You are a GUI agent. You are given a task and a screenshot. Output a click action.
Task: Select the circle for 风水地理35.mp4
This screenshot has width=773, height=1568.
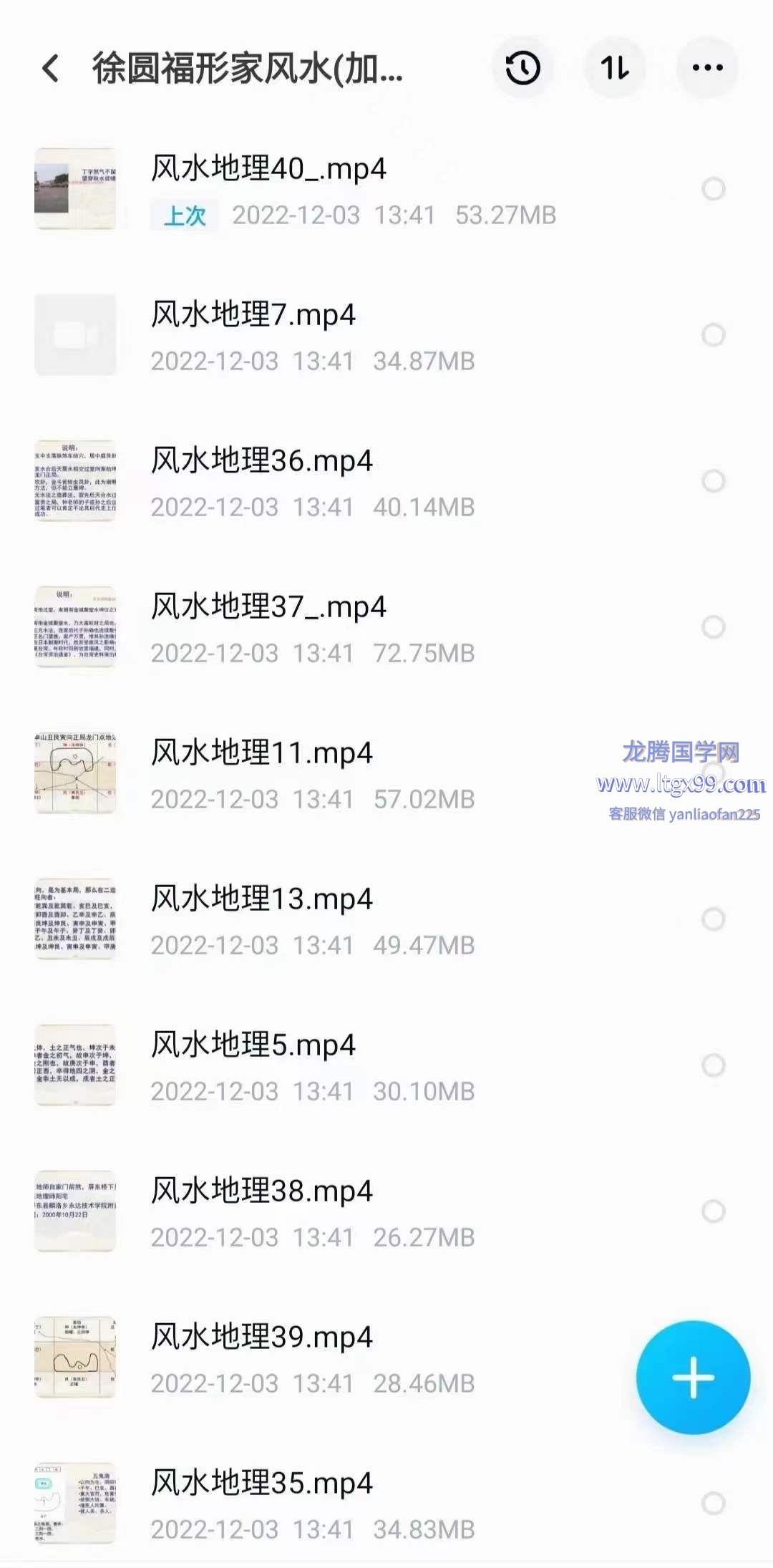pos(713,1503)
